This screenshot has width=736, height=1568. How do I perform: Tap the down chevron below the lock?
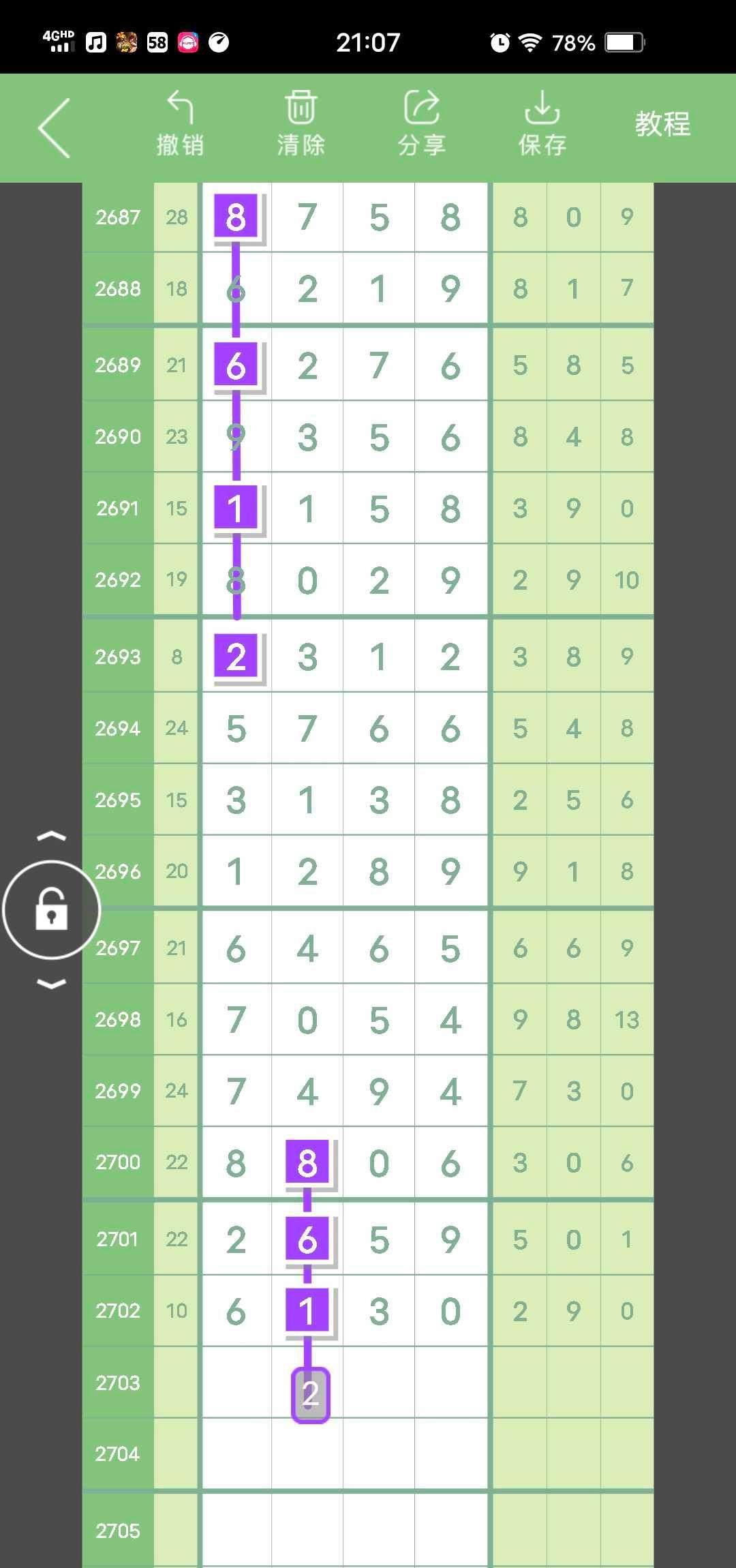tap(52, 983)
